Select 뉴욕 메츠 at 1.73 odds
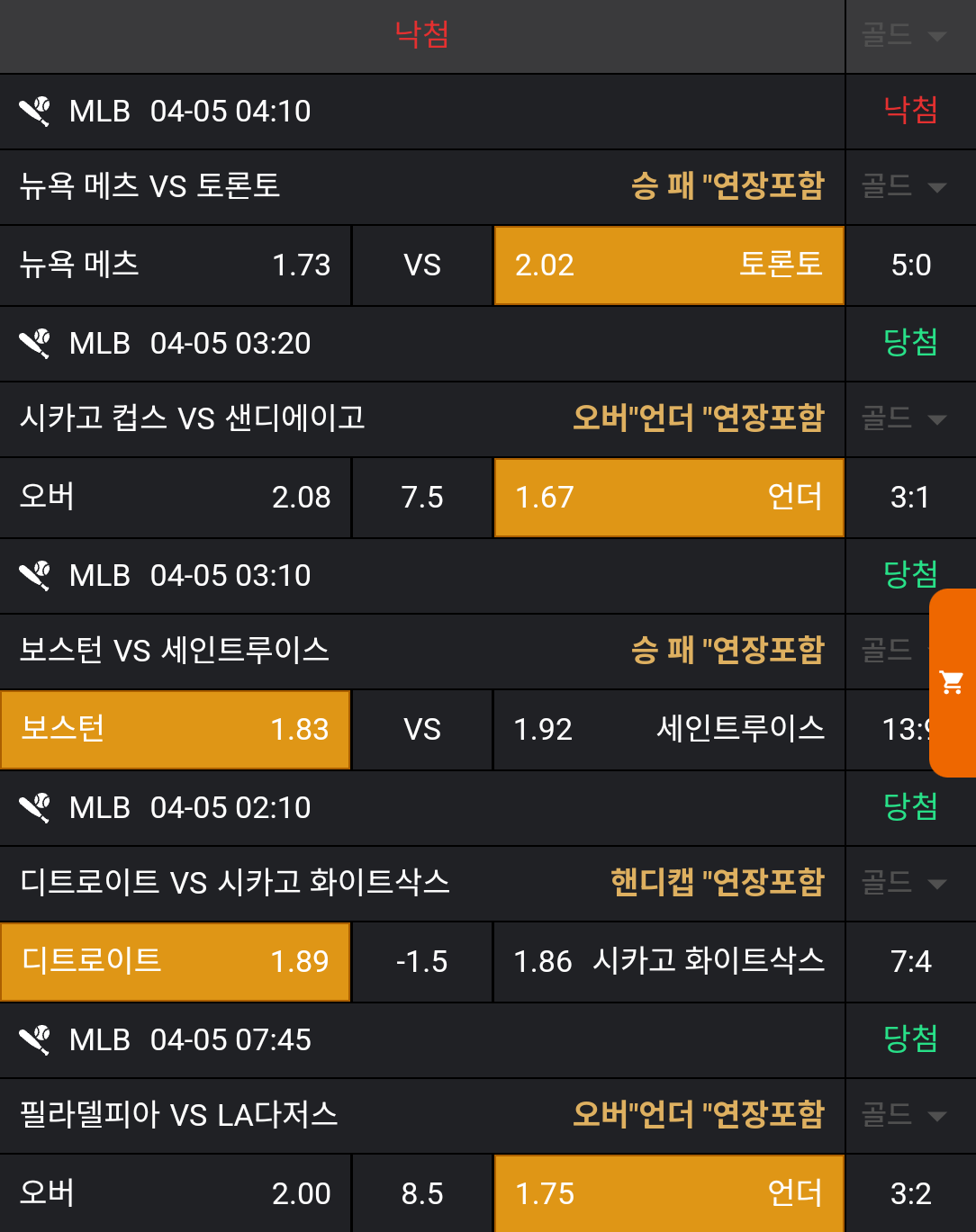976x1232 pixels. click(x=175, y=265)
